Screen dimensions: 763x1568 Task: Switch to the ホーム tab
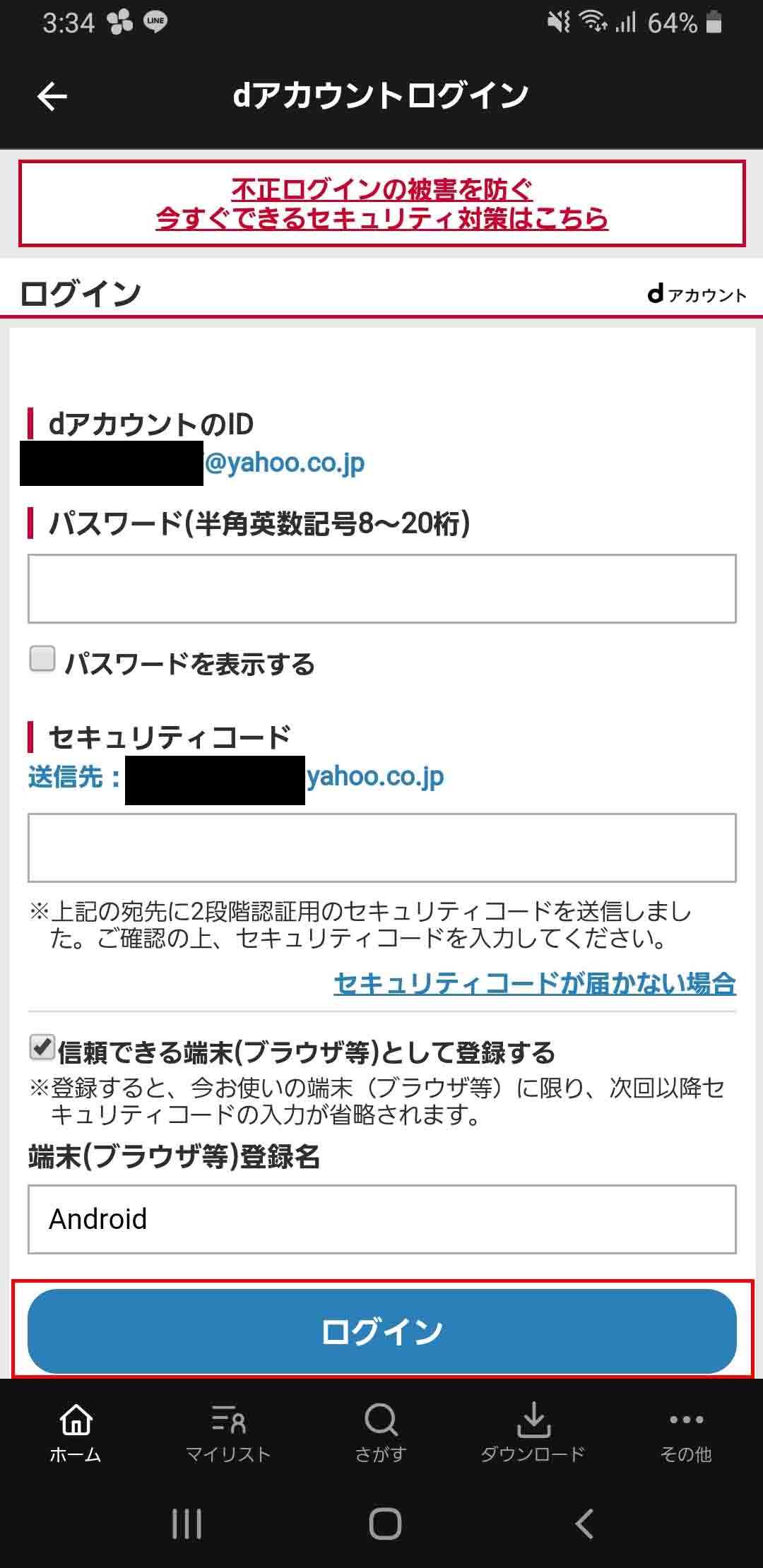76,1432
